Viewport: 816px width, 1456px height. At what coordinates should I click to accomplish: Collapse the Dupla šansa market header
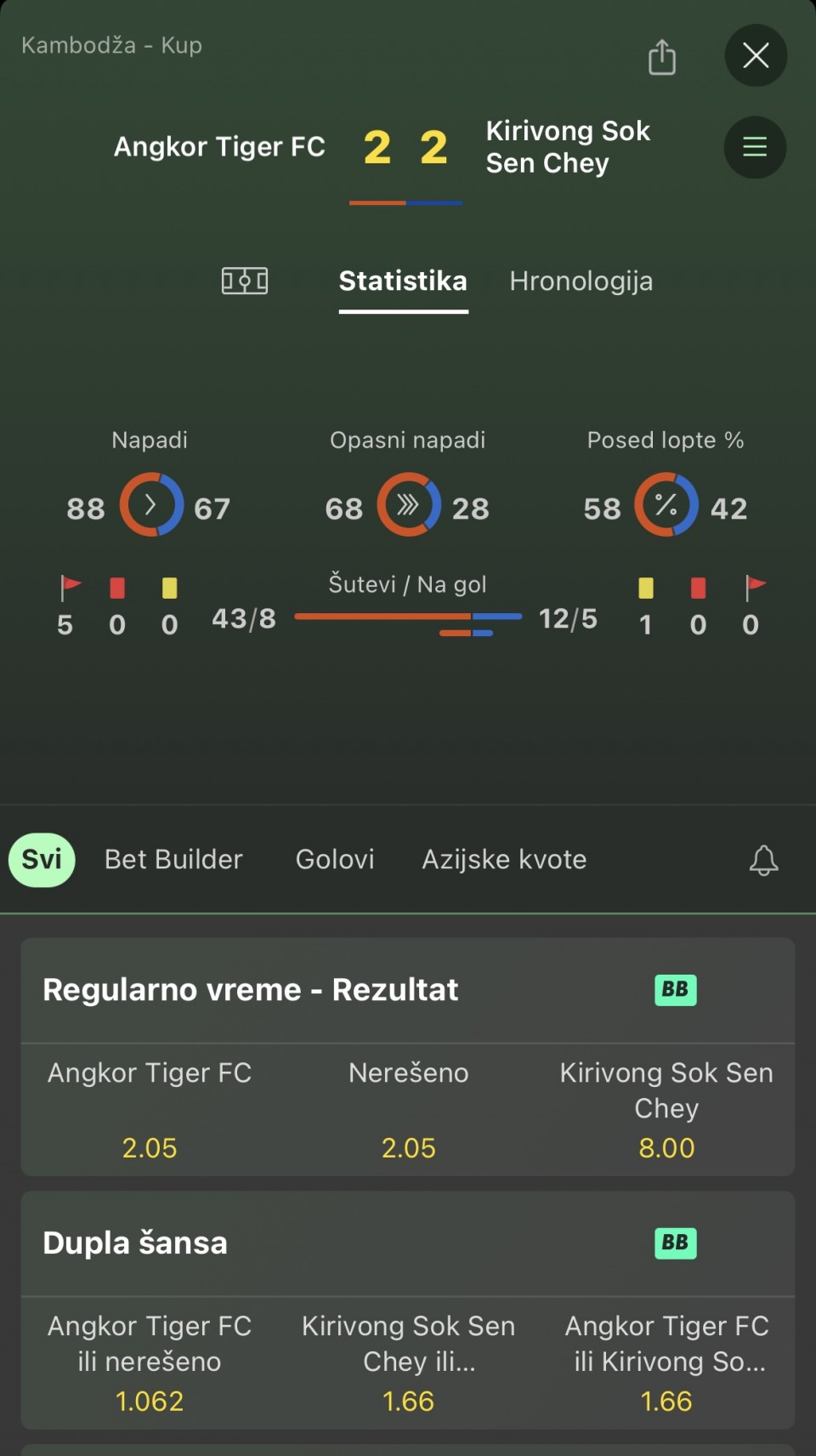tap(340, 1243)
